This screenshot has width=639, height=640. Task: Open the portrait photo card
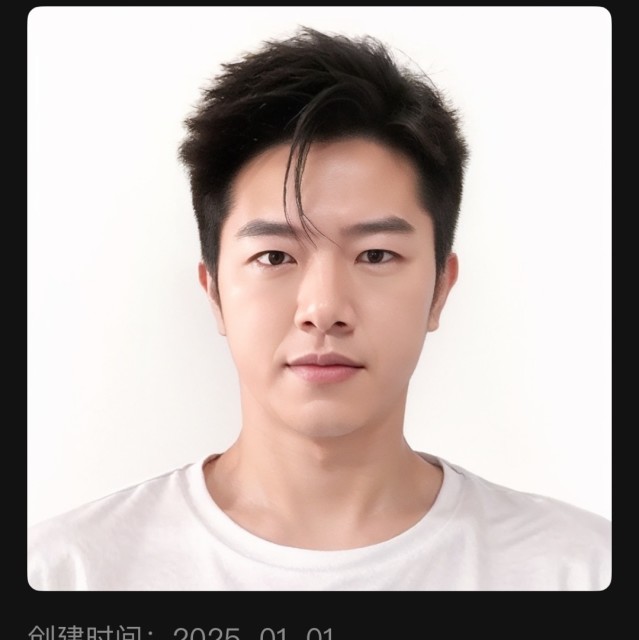coord(319,298)
